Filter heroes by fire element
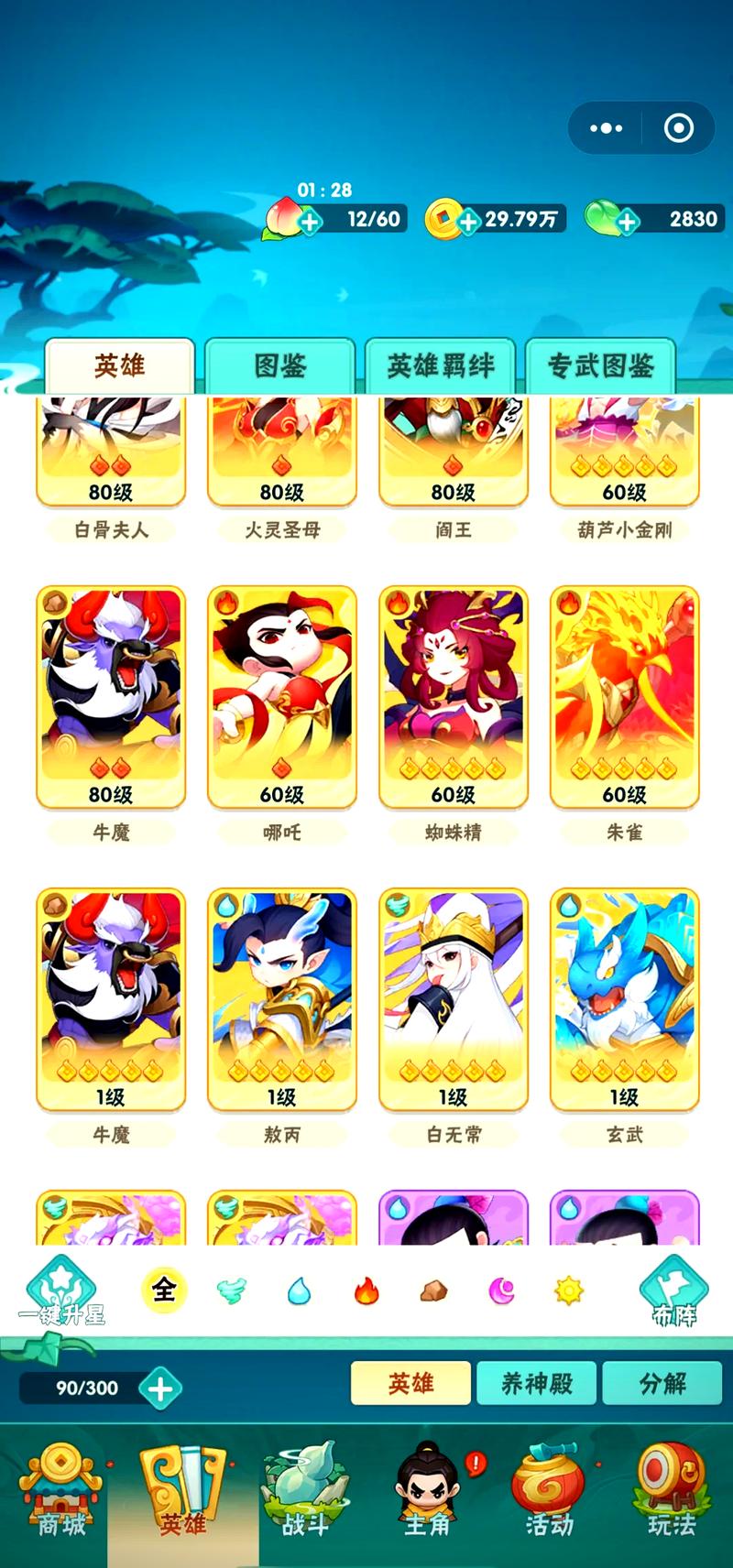Screen dimensions: 733x1568 (x=366, y=1291)
